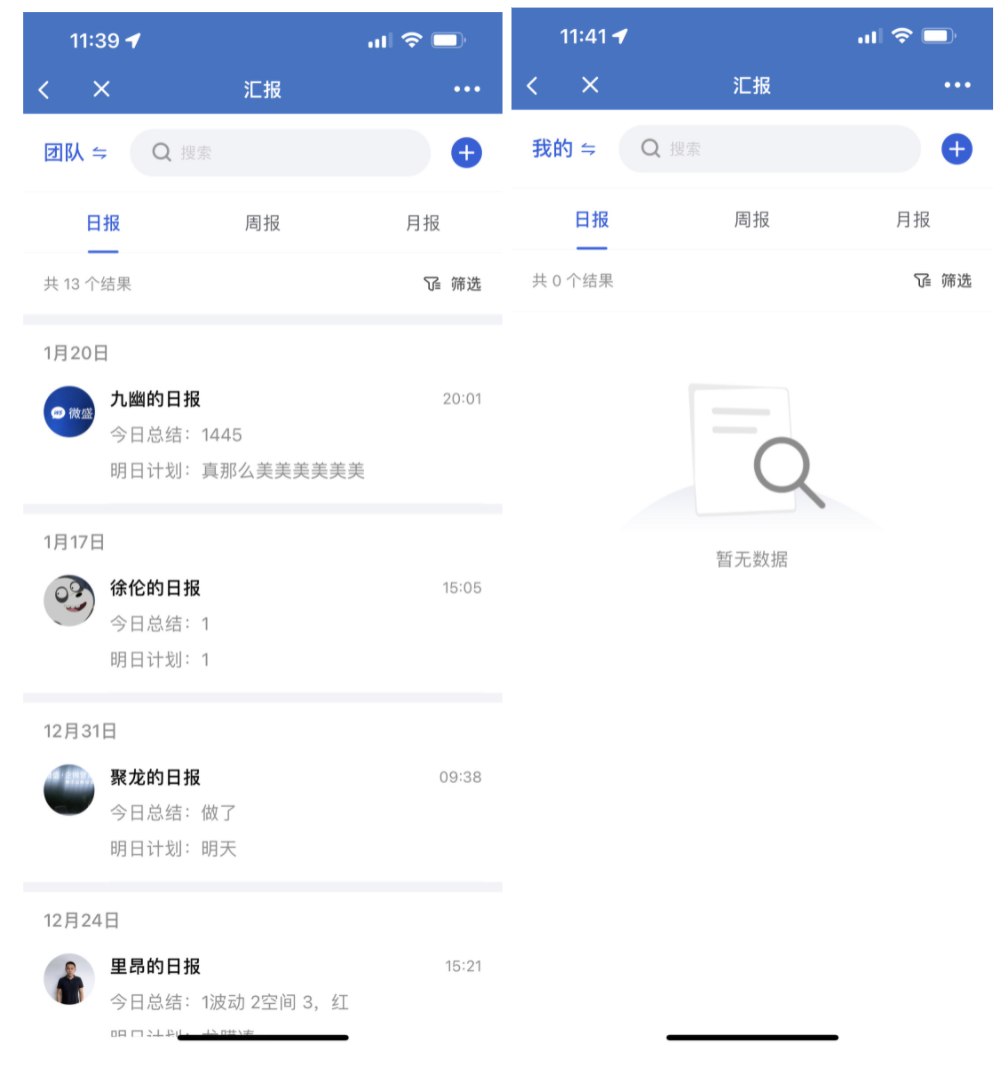The height and width of the screenshot is (1070, 1004).
Task: Create new report via plus on 团队 screen
Action: pos(466,153)
